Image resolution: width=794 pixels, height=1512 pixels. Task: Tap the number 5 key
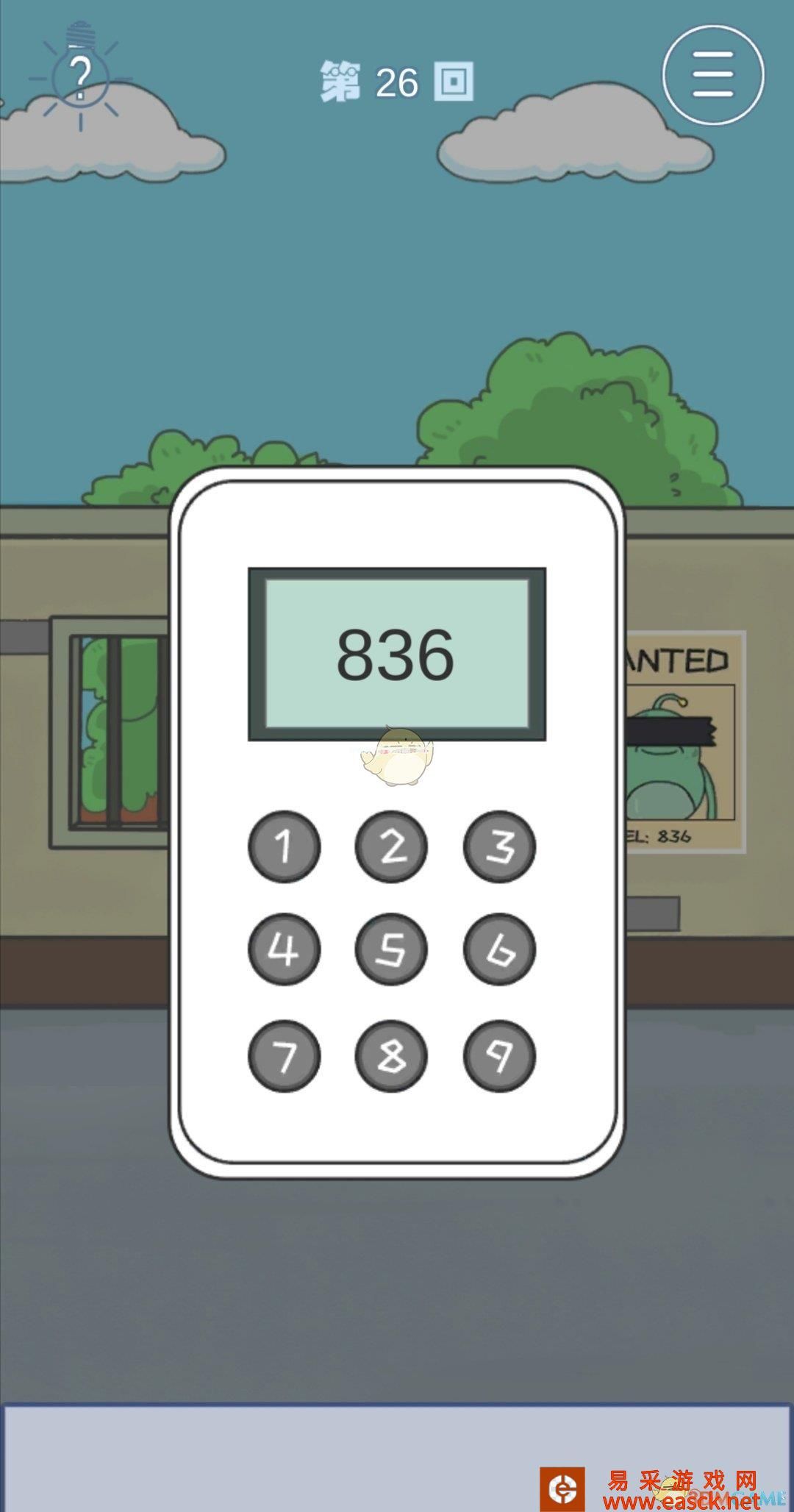pos(391,949)
